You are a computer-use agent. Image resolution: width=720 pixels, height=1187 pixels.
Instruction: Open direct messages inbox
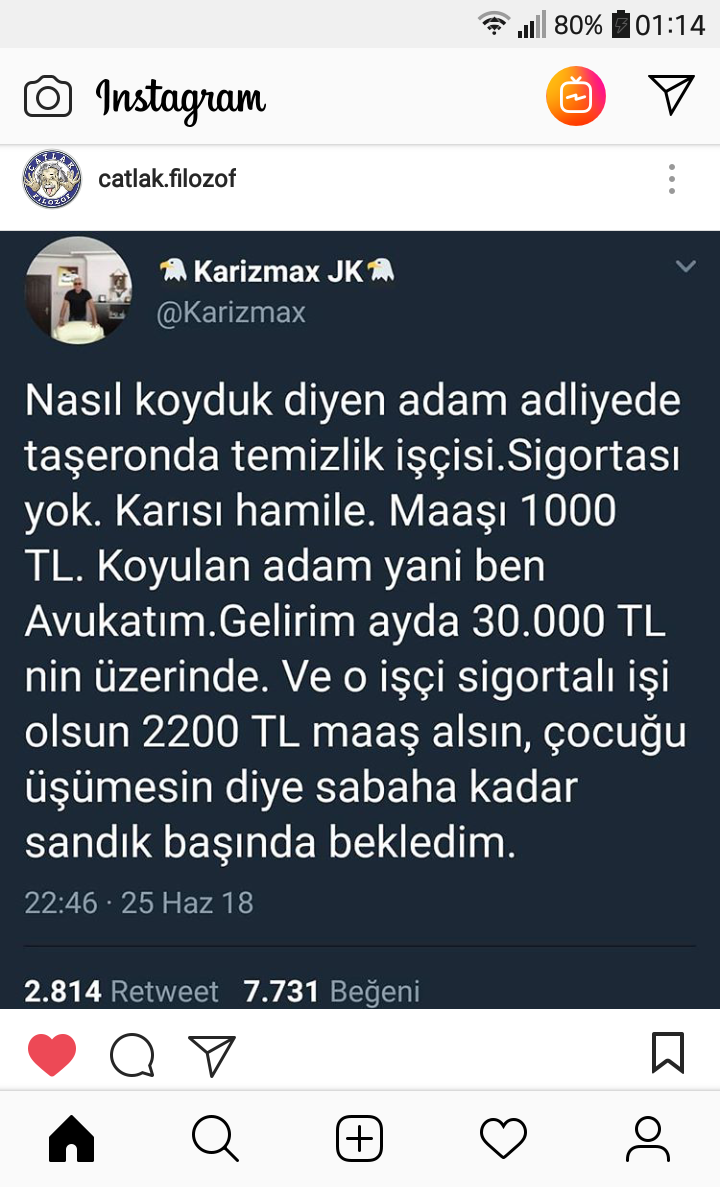click(671, 95)
